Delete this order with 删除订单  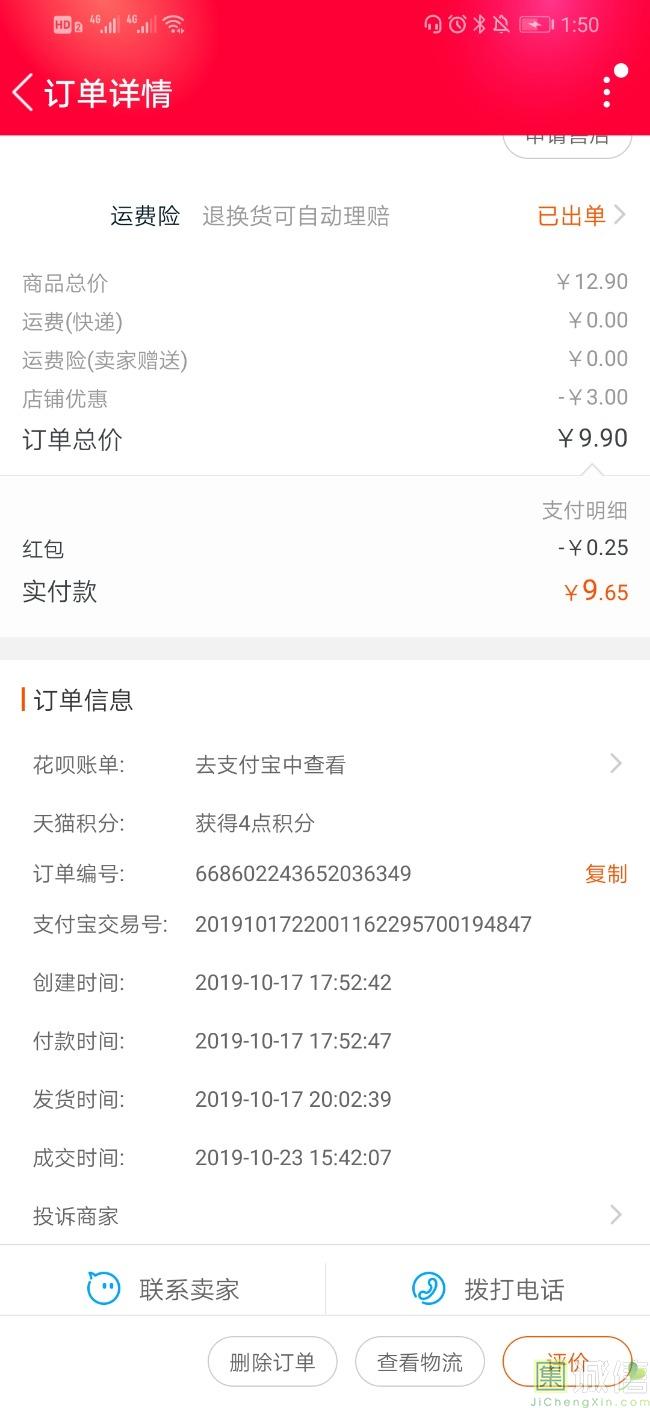coord(272,1362)
